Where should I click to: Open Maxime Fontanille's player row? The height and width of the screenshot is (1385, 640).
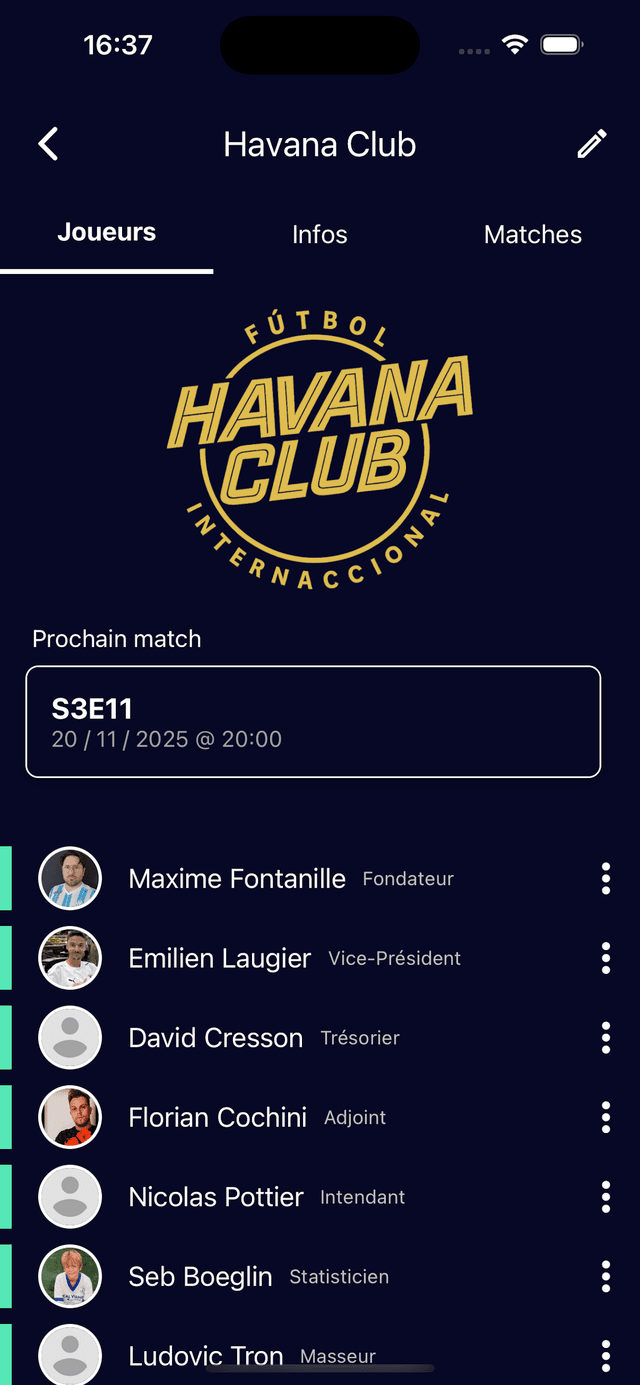point(237,879)
